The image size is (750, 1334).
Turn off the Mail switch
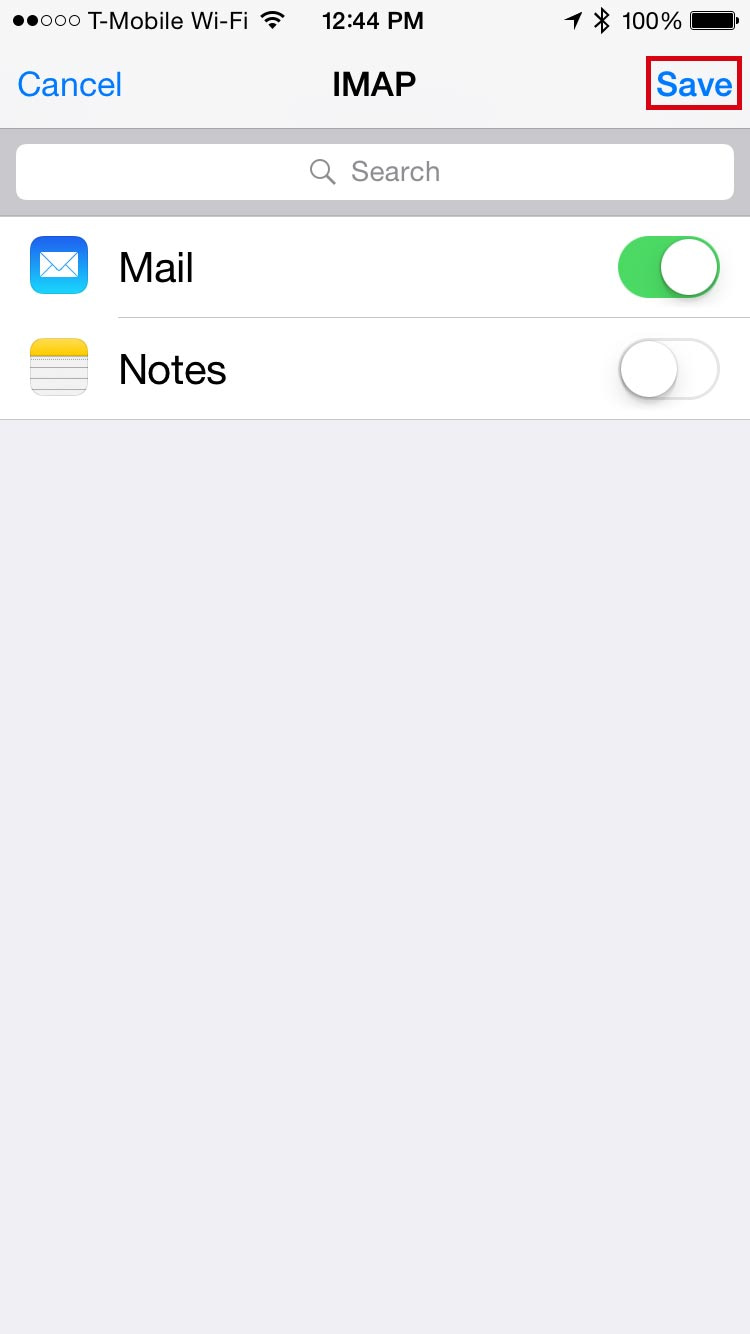pos(669,267)
